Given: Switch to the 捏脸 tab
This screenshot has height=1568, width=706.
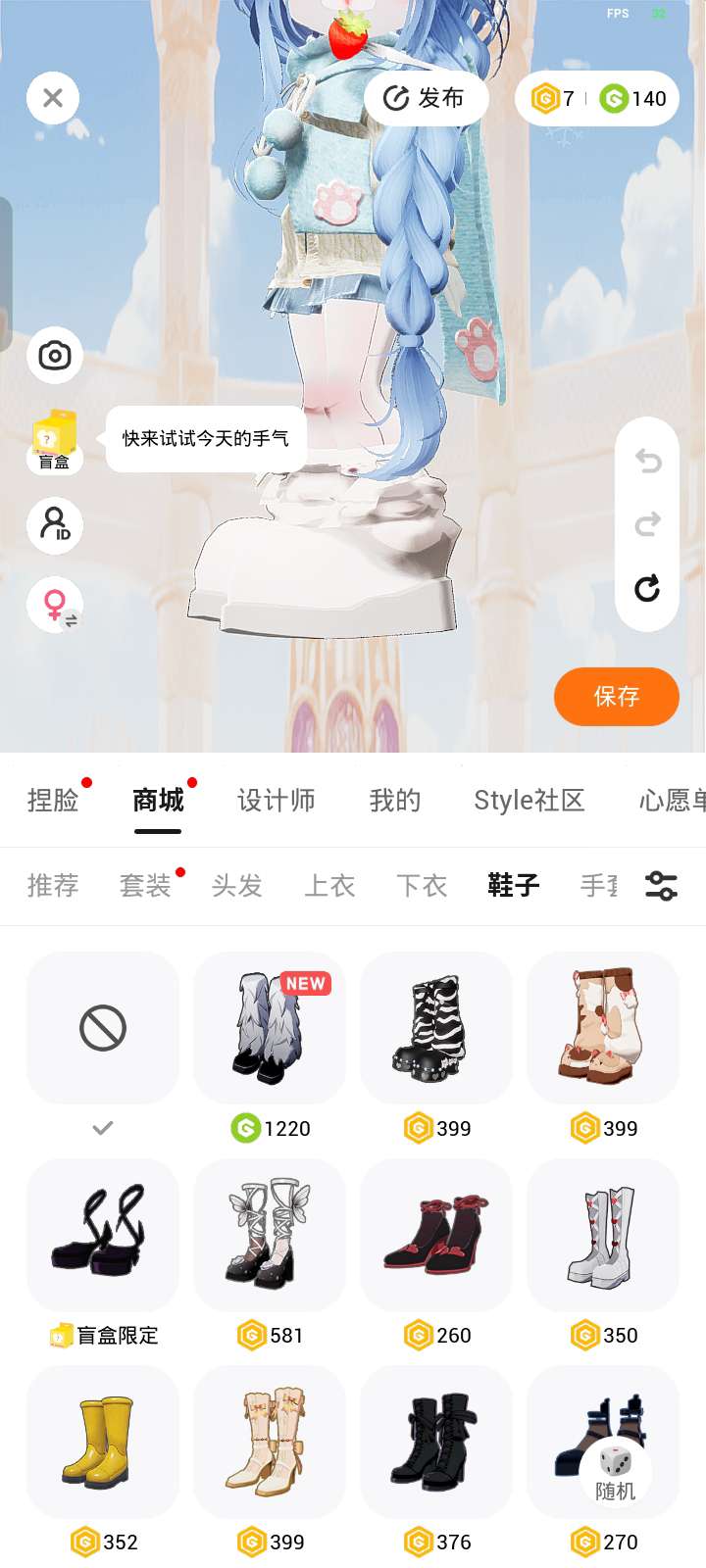Looking at the screenshot, I should tap(53, 801).
